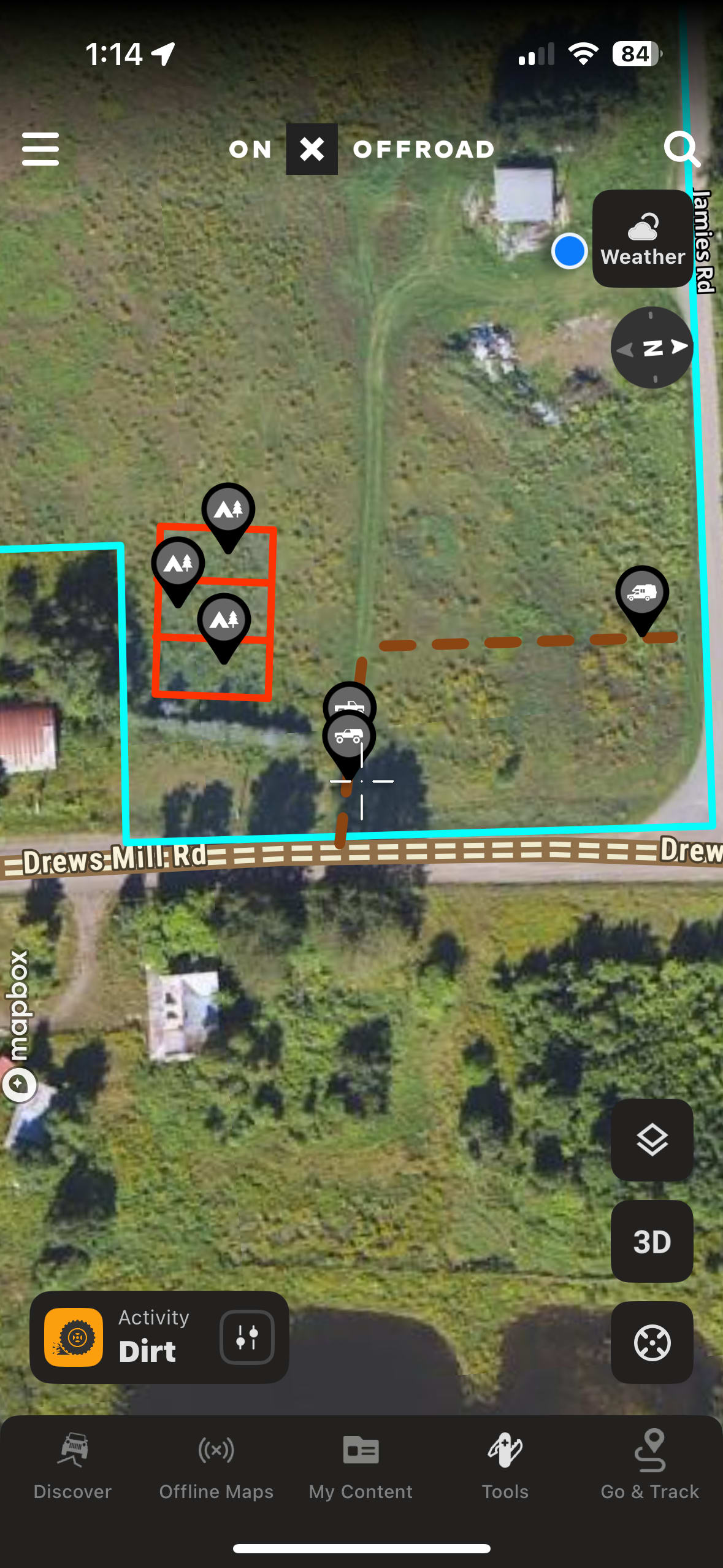Select the leftmost campsite marker in red grid
The image size is (723, 1568).
click(178, 564)
